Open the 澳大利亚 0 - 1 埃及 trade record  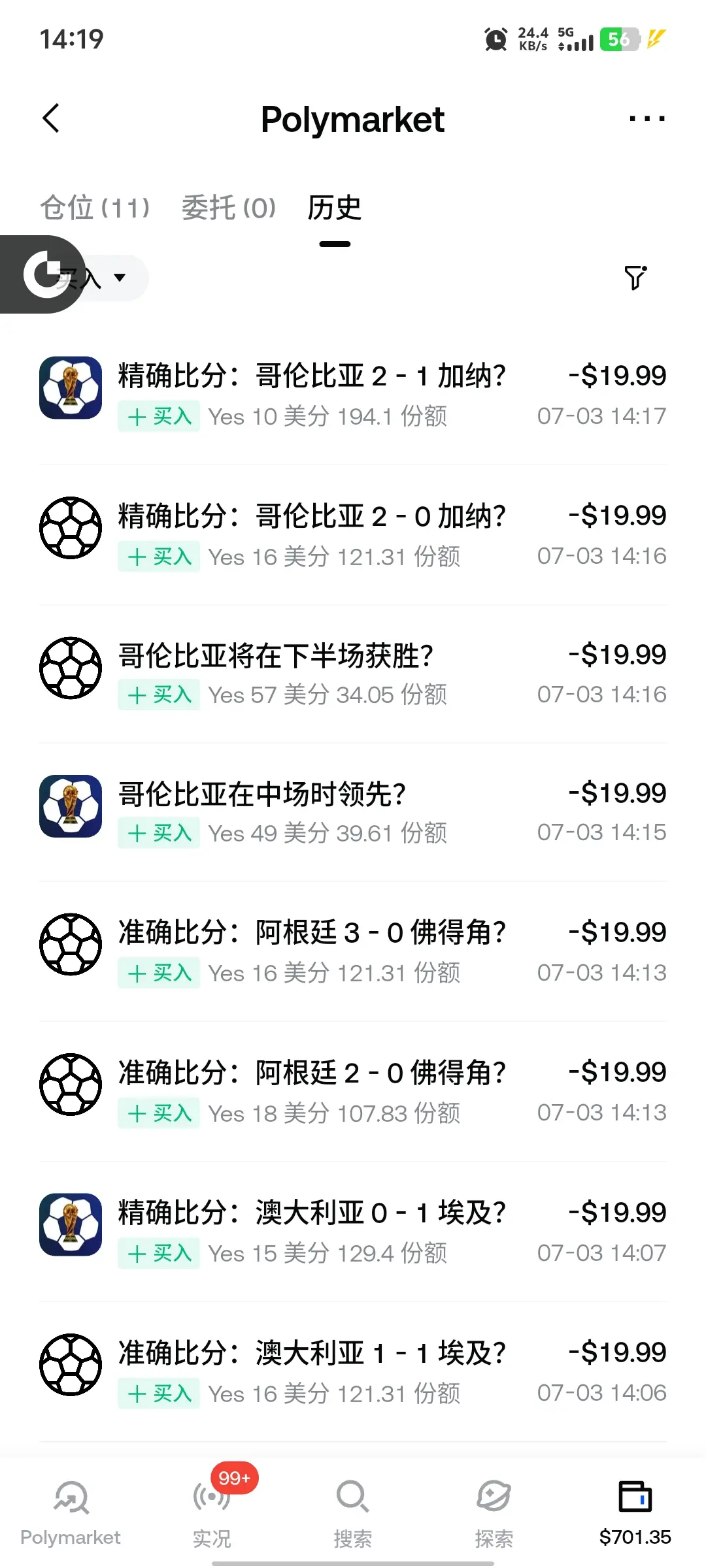353,1232
